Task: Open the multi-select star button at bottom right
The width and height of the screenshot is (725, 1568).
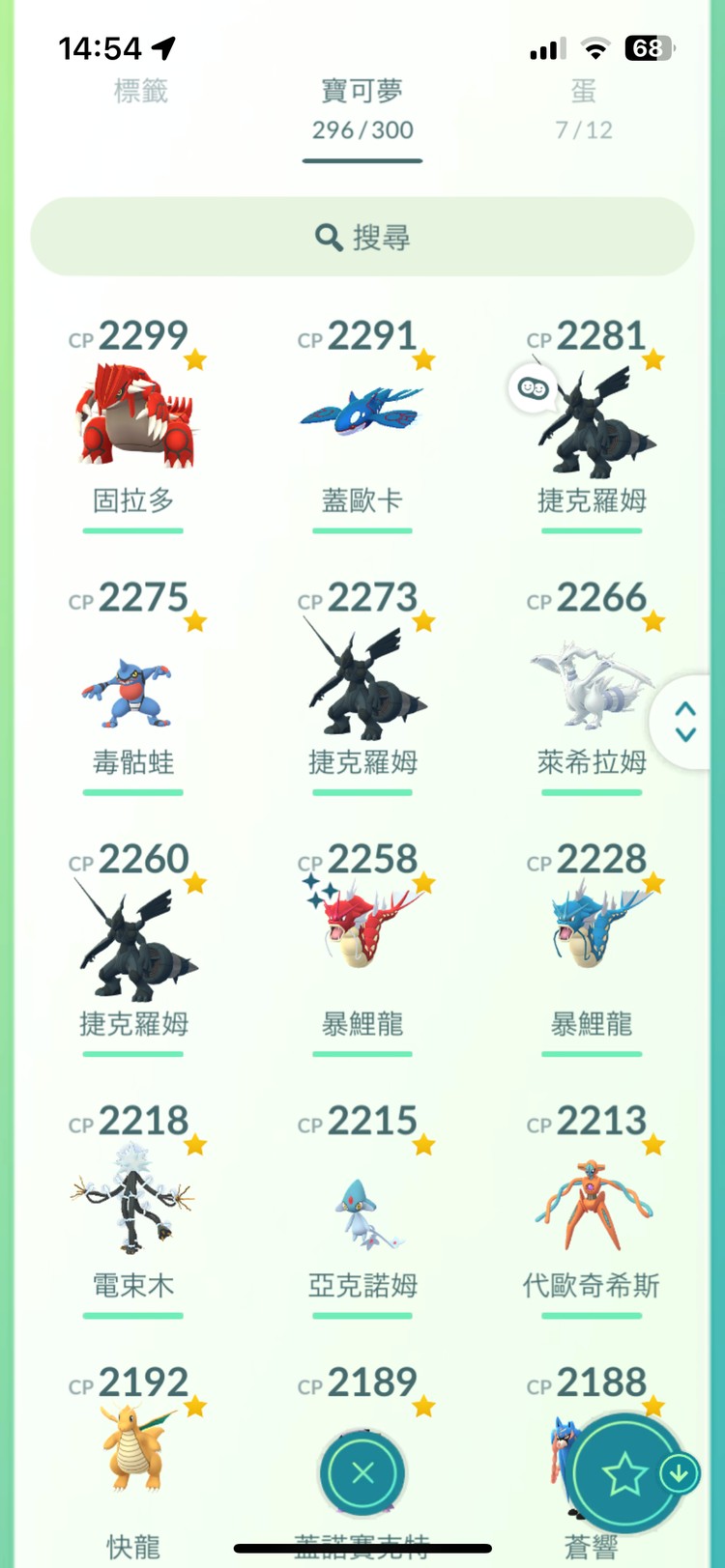Action: [625, 1472]
